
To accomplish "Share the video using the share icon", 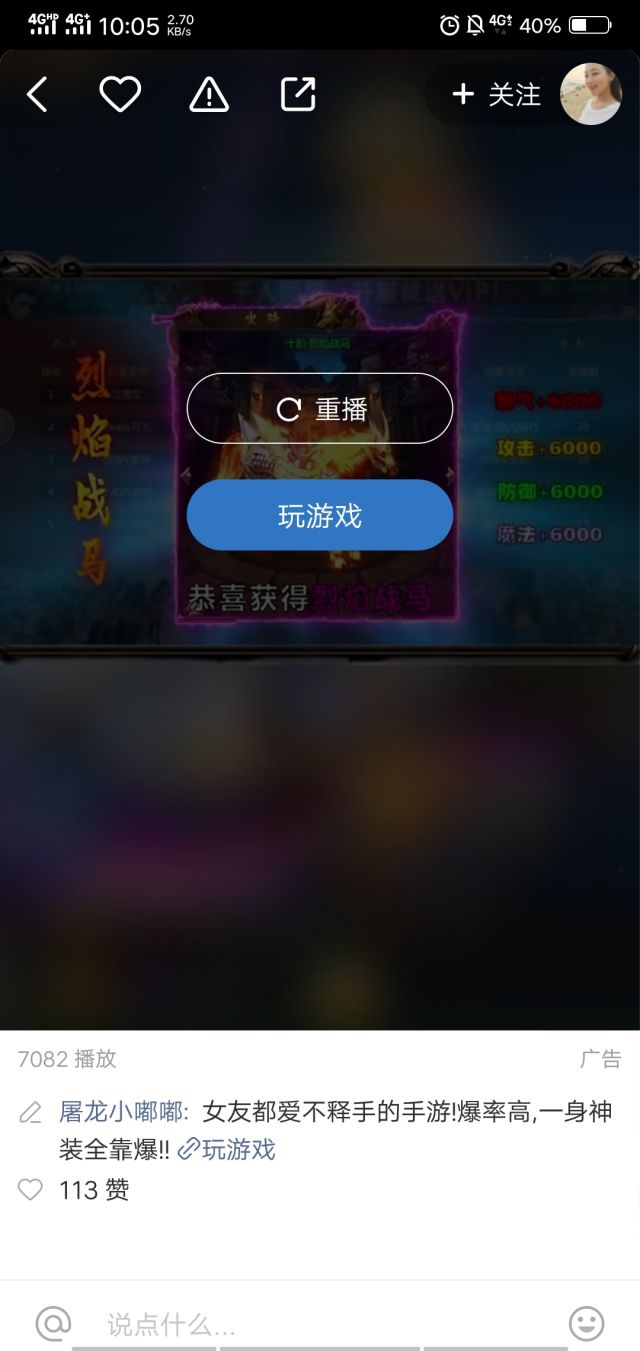I will coord(298,95).
